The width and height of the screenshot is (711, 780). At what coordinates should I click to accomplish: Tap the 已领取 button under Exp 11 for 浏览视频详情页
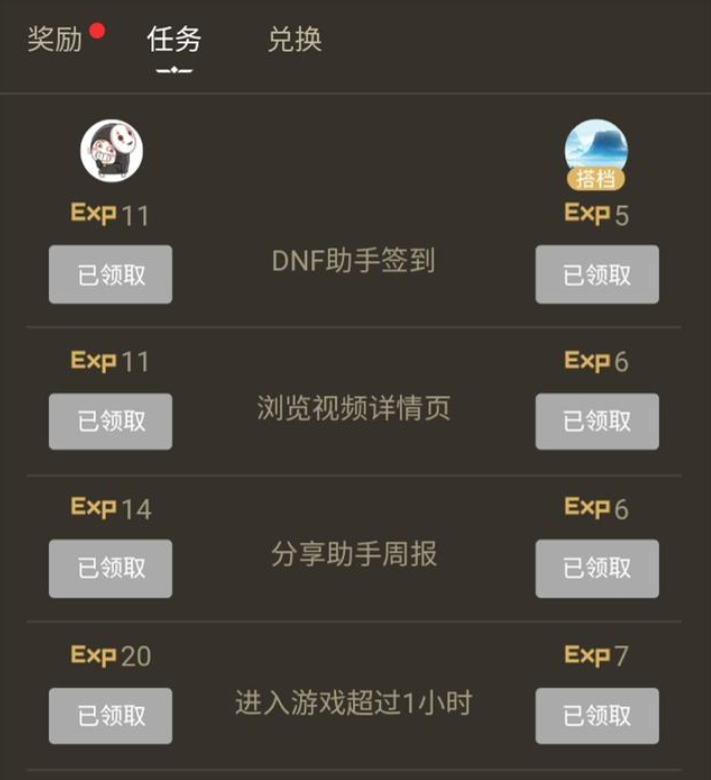point(110,421)
